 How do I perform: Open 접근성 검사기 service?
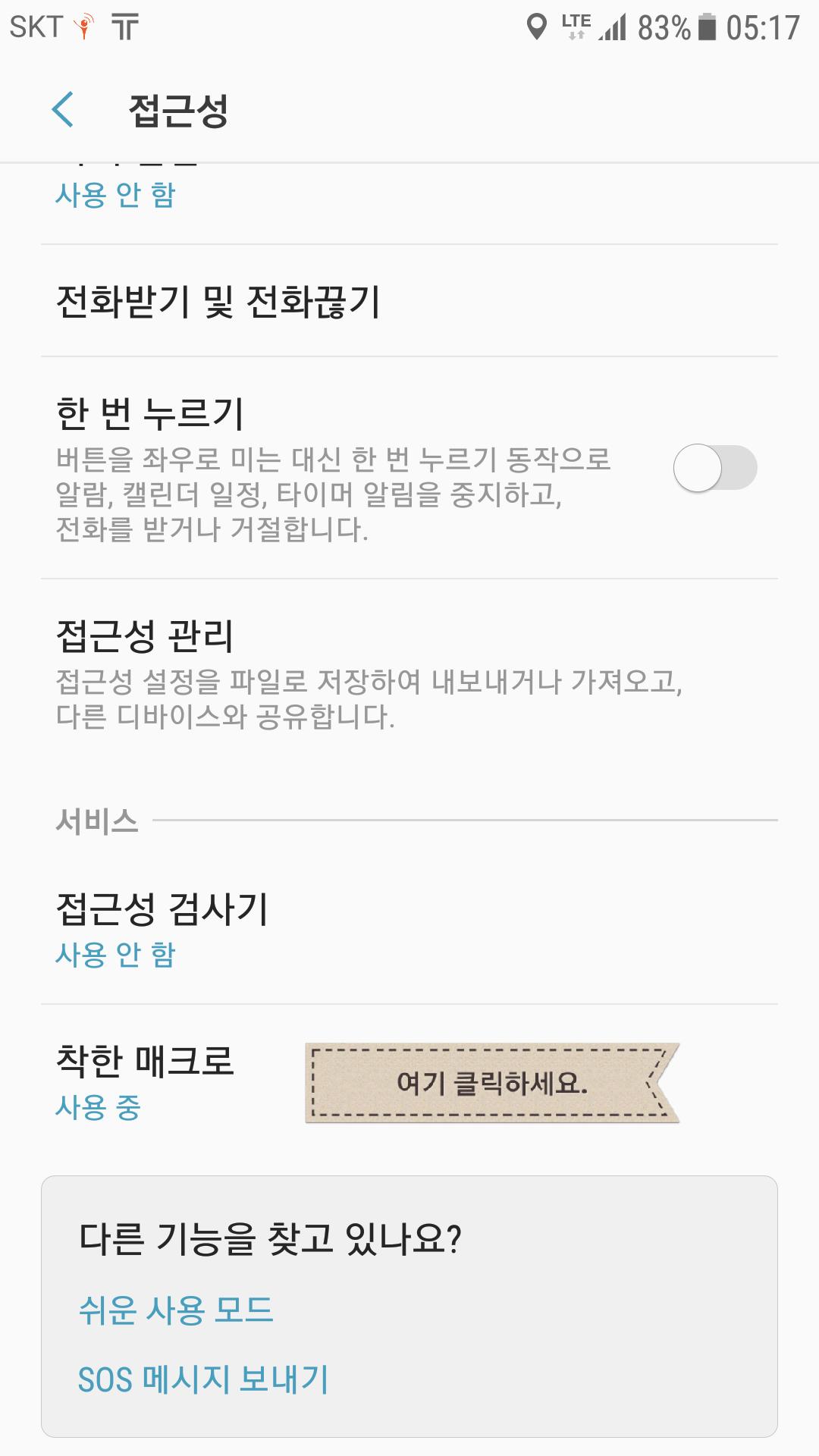pyautogui.click(x=409, y=929)
